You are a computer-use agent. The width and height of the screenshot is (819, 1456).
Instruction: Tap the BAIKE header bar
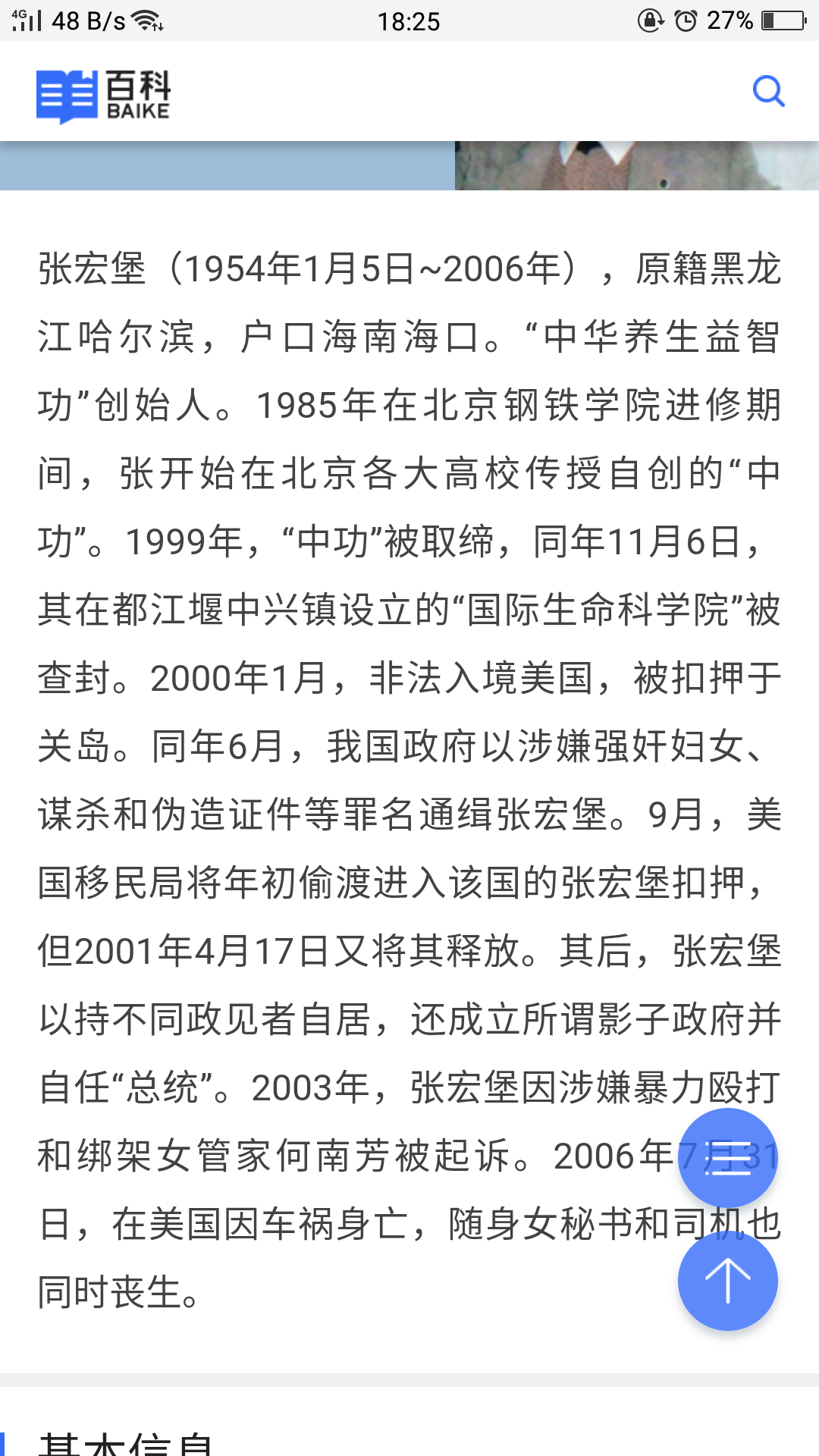coord(409,92)
